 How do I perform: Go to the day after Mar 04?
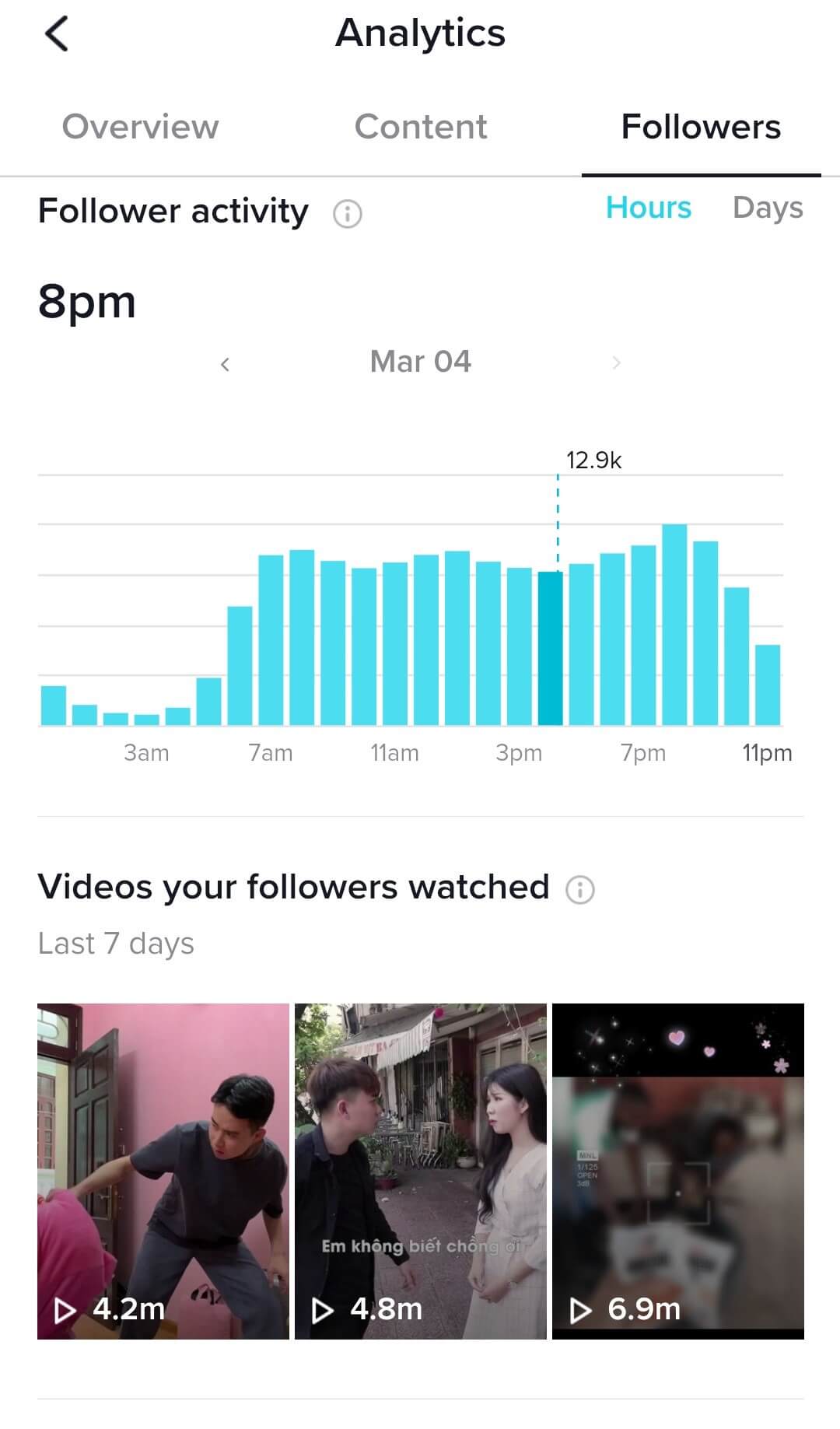616,363
